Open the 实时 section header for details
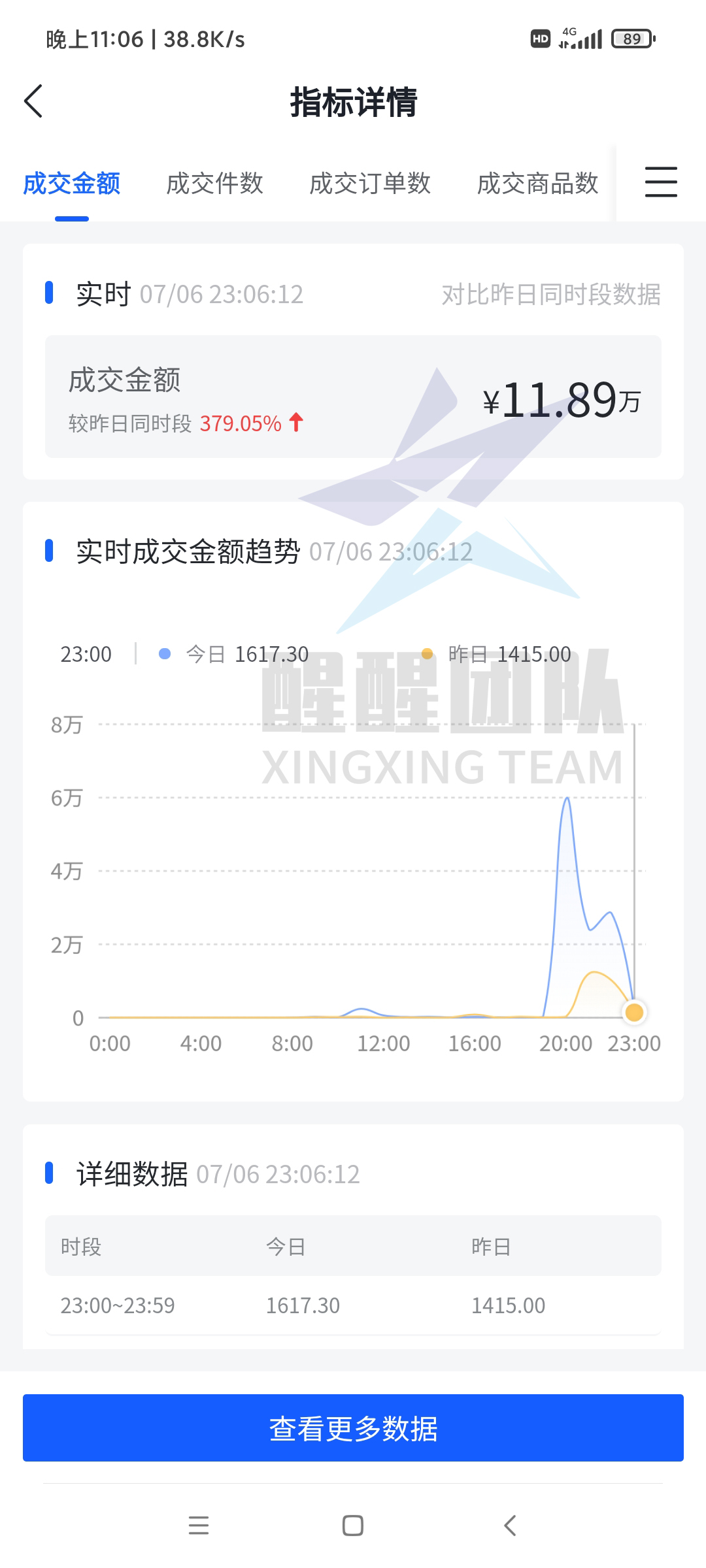Viewport: 706px width, 1568px height. click(103, 295)
